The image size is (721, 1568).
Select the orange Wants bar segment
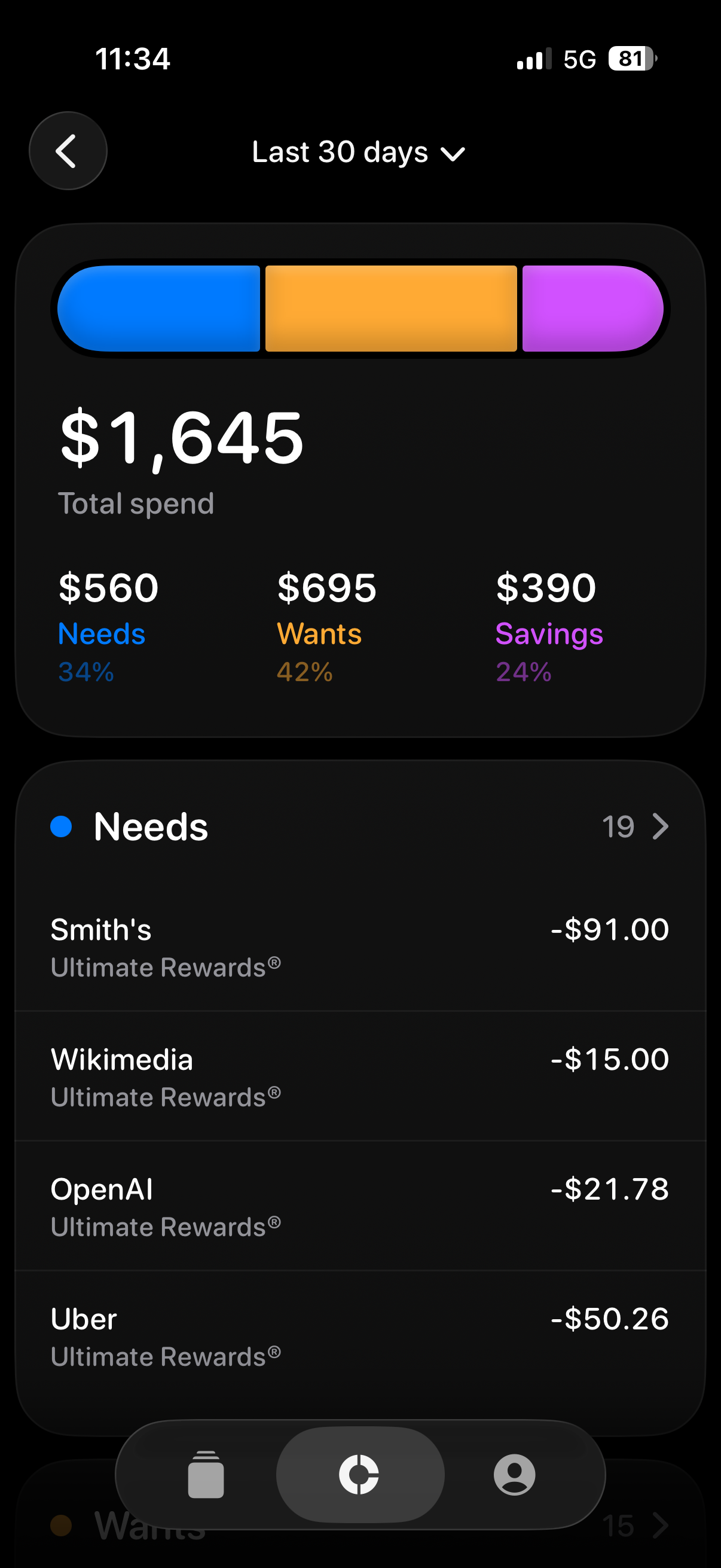tap(390, 309)
